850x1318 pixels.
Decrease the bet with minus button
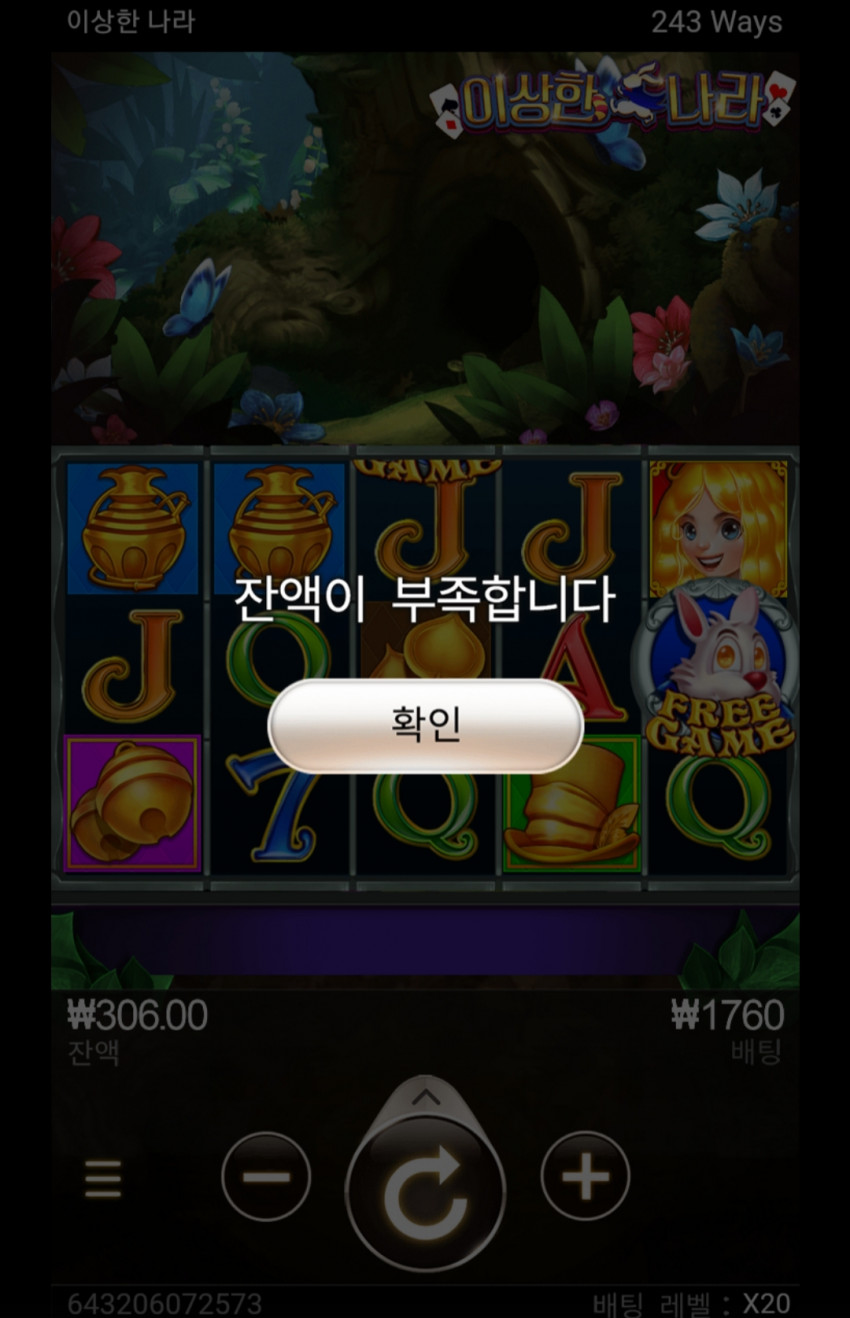point(266,1176)
